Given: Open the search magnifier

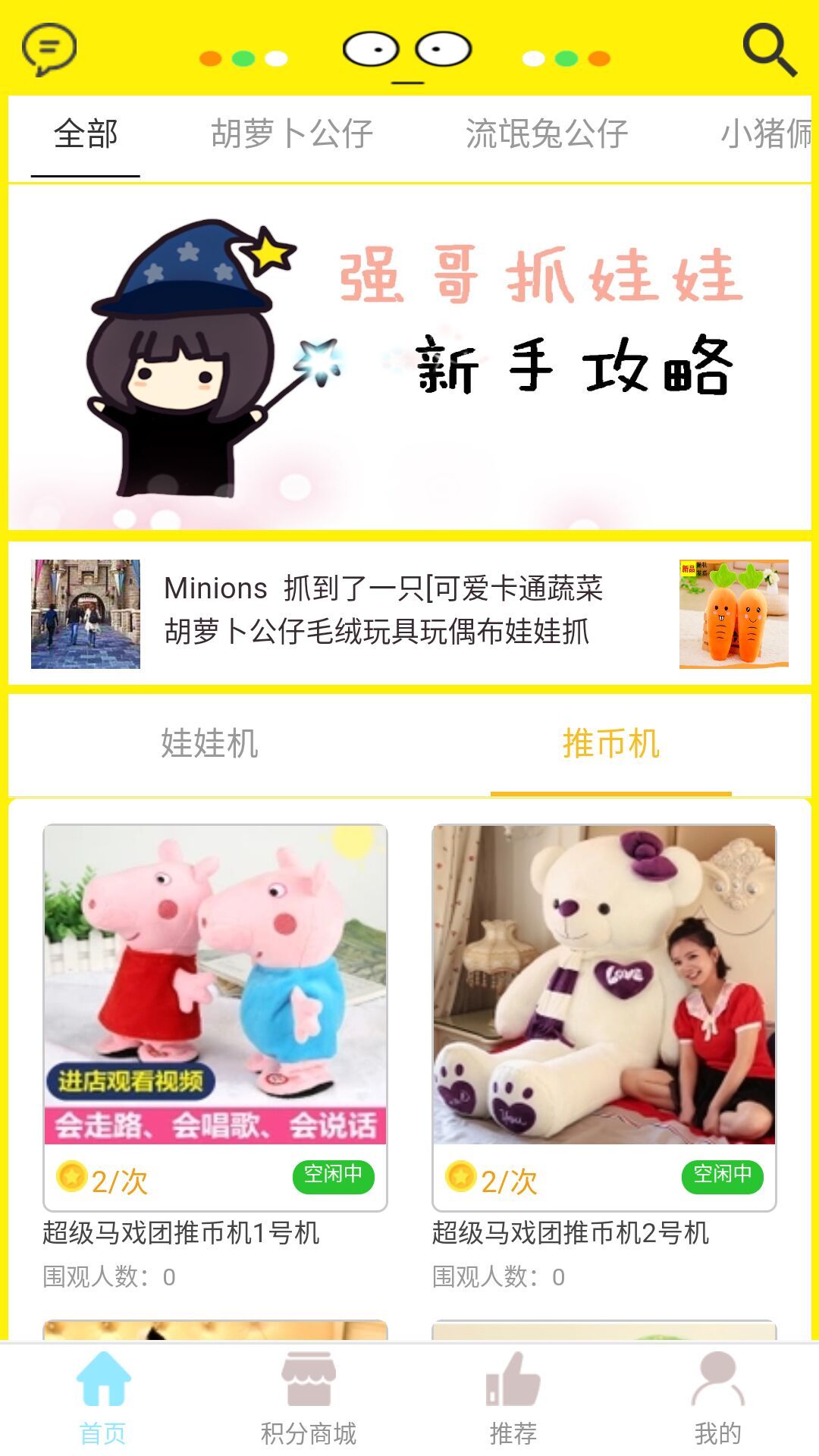Looking at the screenshot, I should click(769, 50).
